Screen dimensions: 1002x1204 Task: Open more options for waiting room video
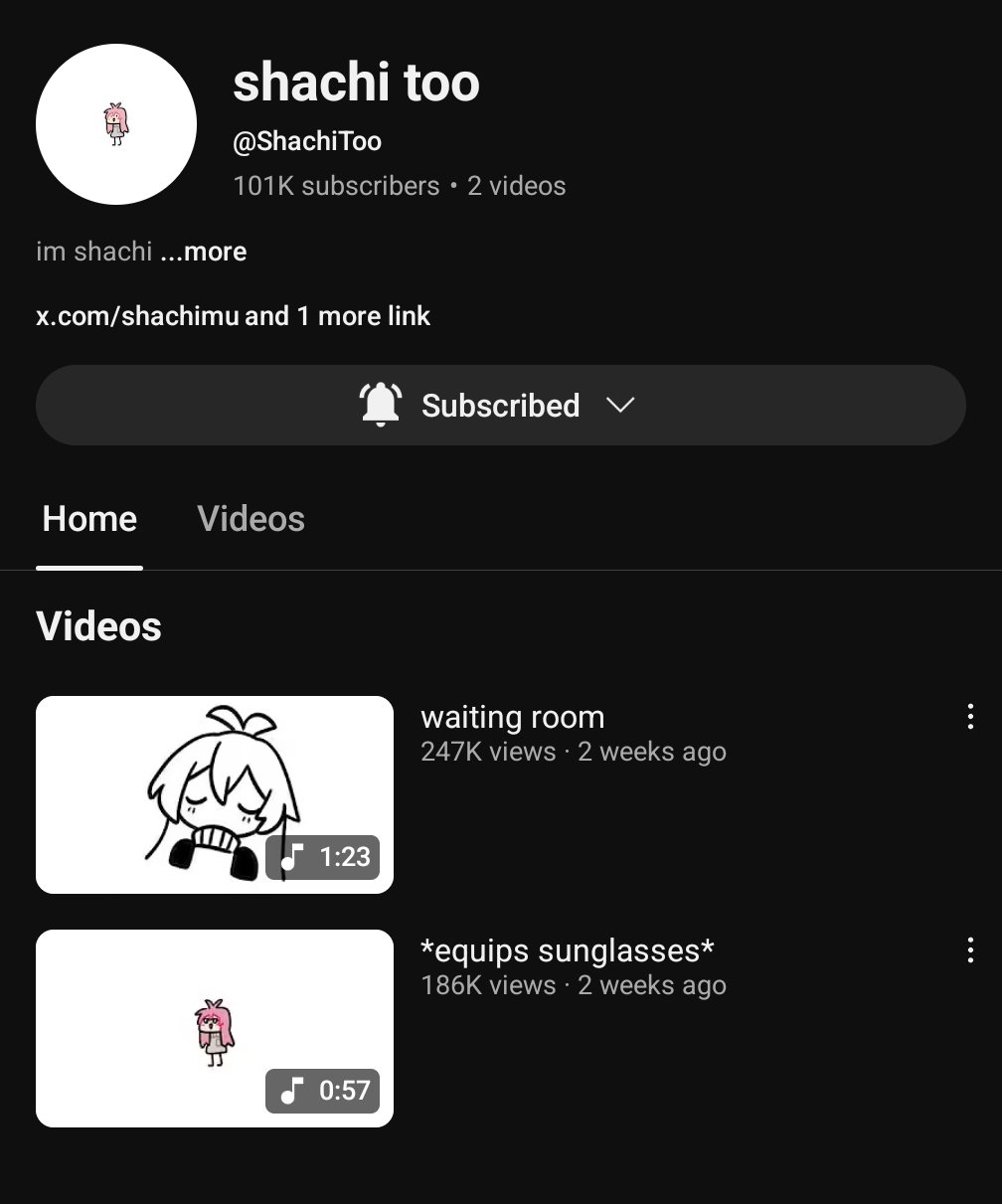point(969,717)
